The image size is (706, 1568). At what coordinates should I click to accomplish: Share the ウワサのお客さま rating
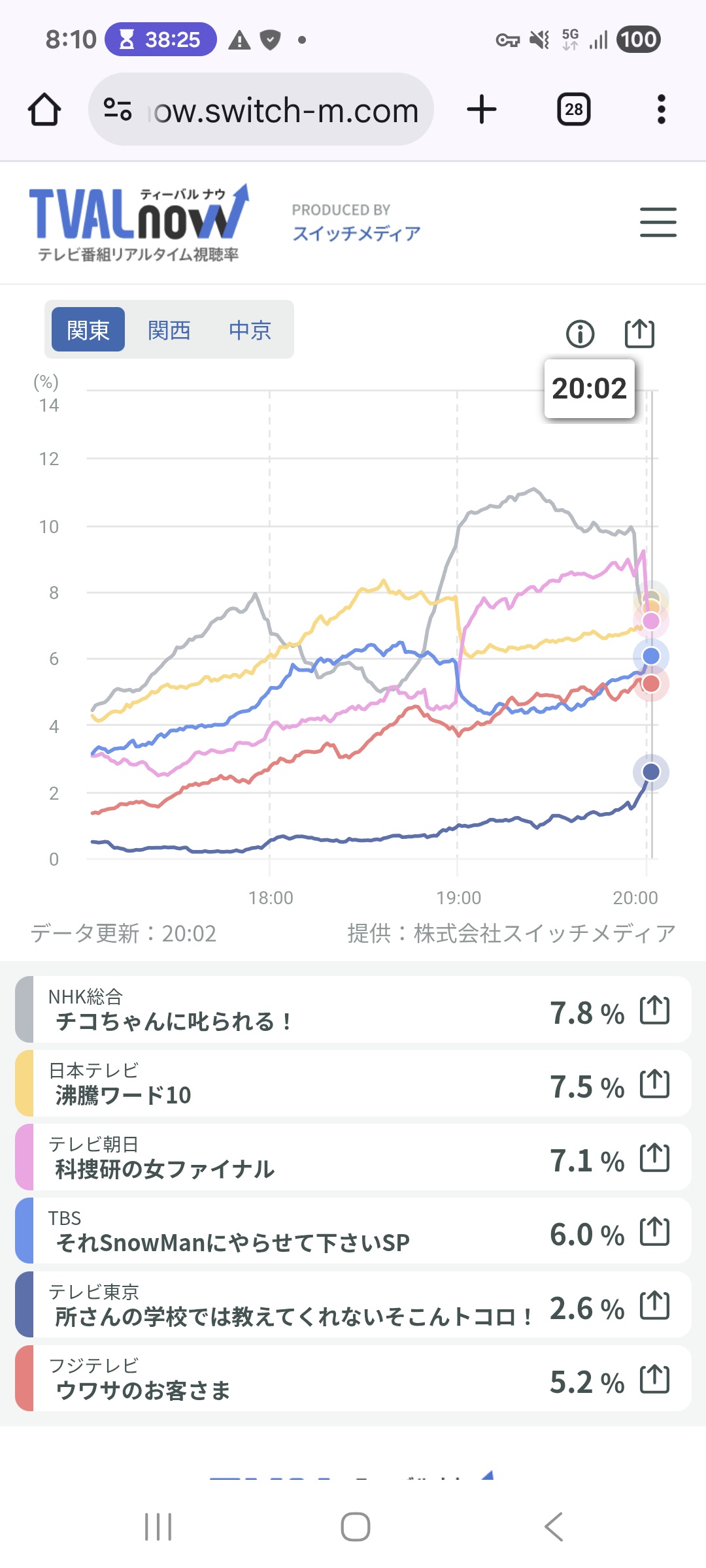pos(654,1380)
